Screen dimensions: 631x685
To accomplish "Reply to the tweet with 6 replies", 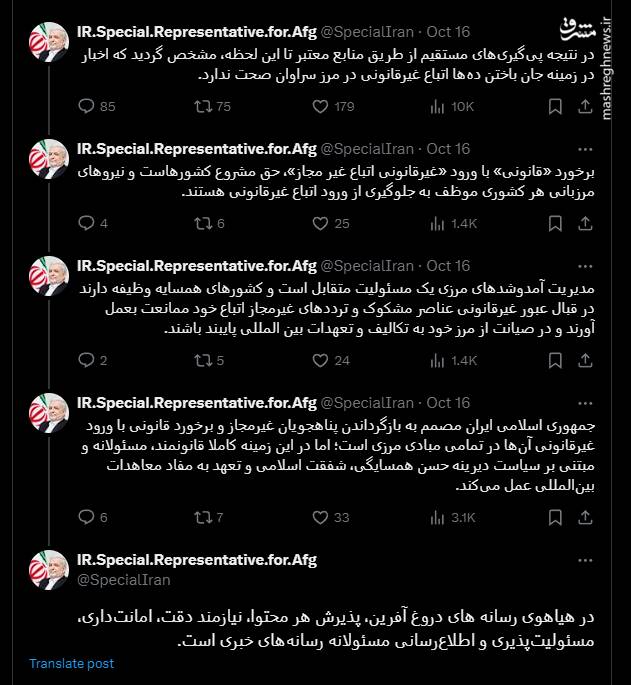I will click(x=85, y=517).
